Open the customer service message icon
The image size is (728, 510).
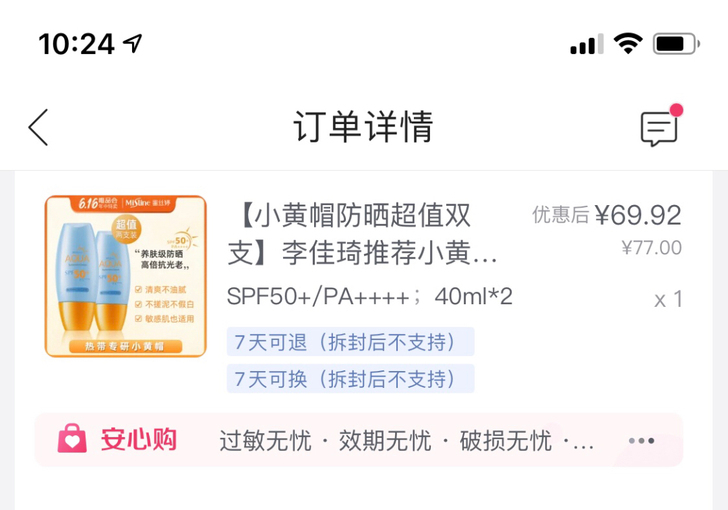point(659,128)
